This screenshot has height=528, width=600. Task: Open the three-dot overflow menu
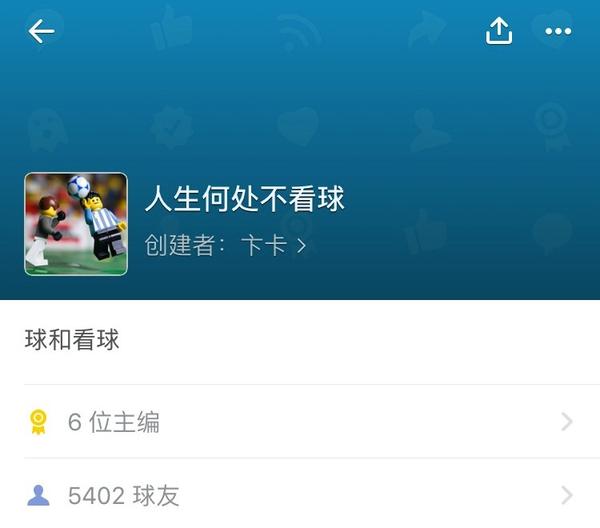tap(558, 31)
